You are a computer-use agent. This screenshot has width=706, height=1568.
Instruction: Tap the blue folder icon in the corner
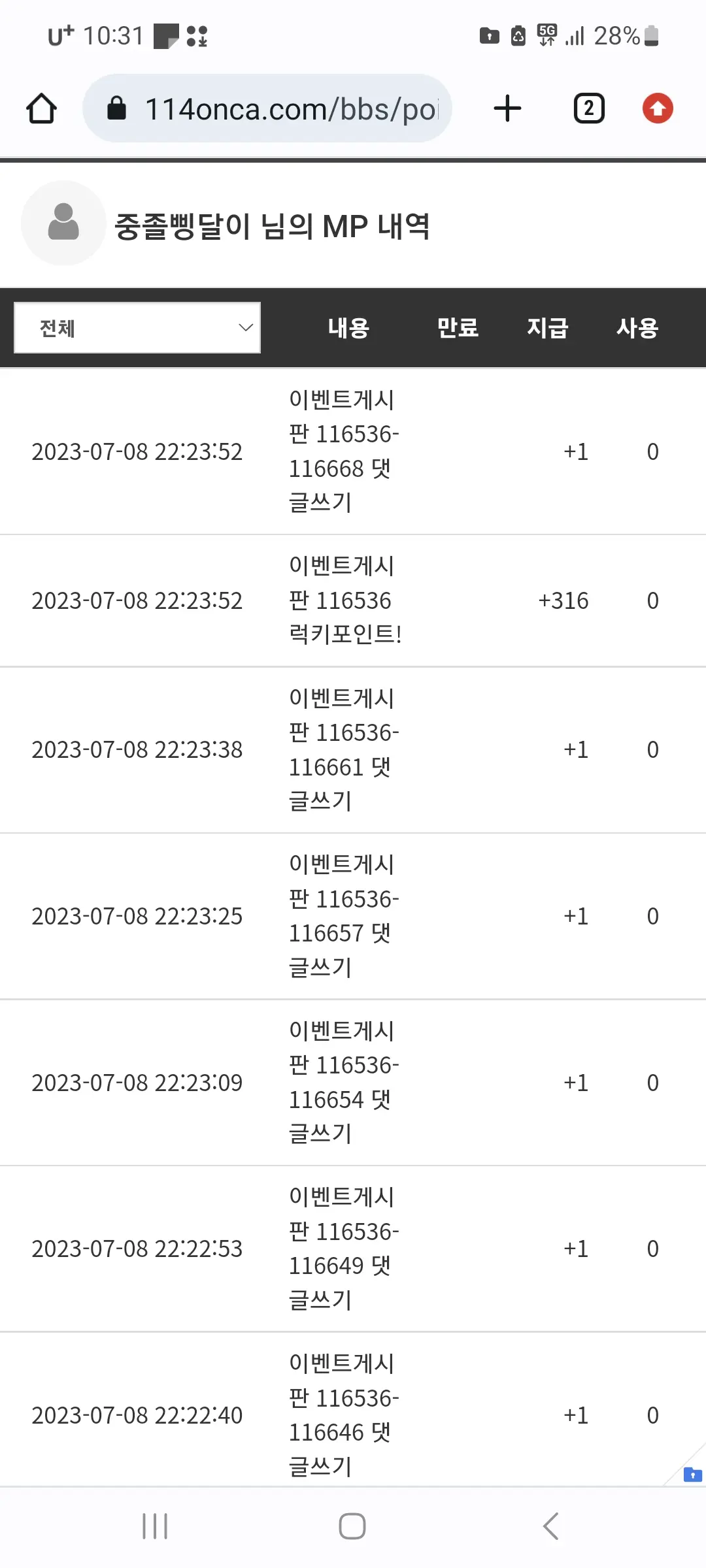pos(692,1475)
